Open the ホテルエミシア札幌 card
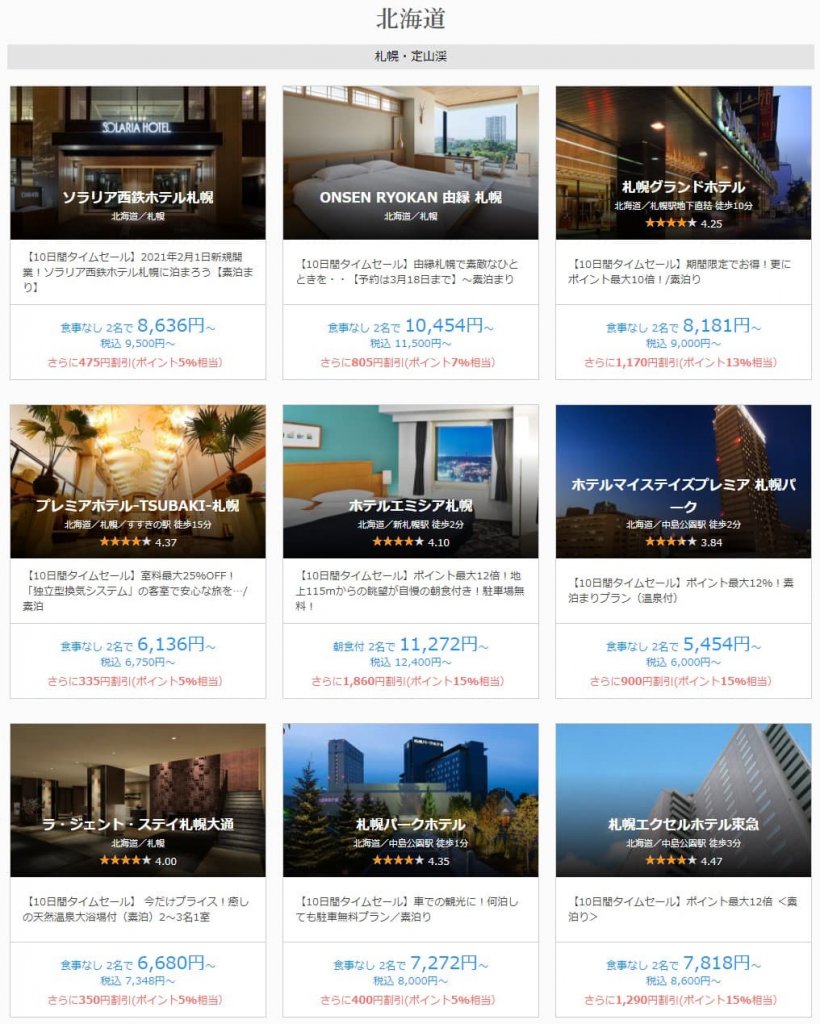 410,505
